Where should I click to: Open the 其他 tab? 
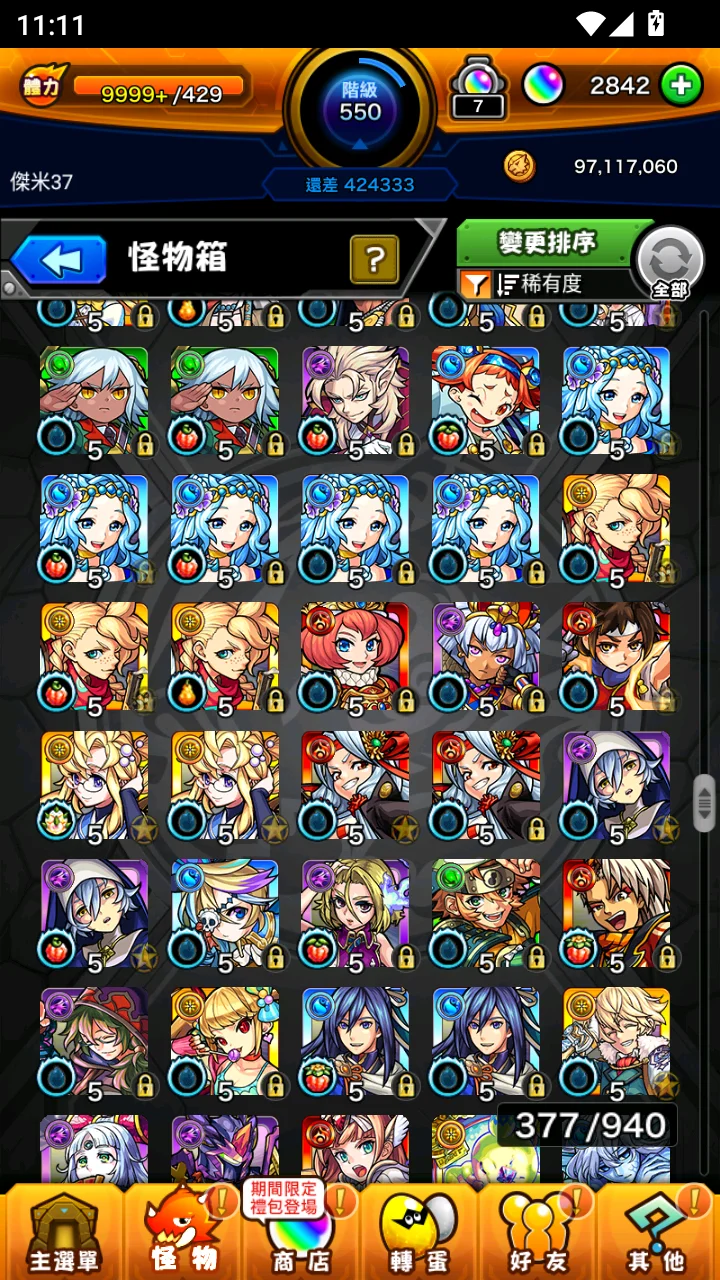click(655, 1232)
